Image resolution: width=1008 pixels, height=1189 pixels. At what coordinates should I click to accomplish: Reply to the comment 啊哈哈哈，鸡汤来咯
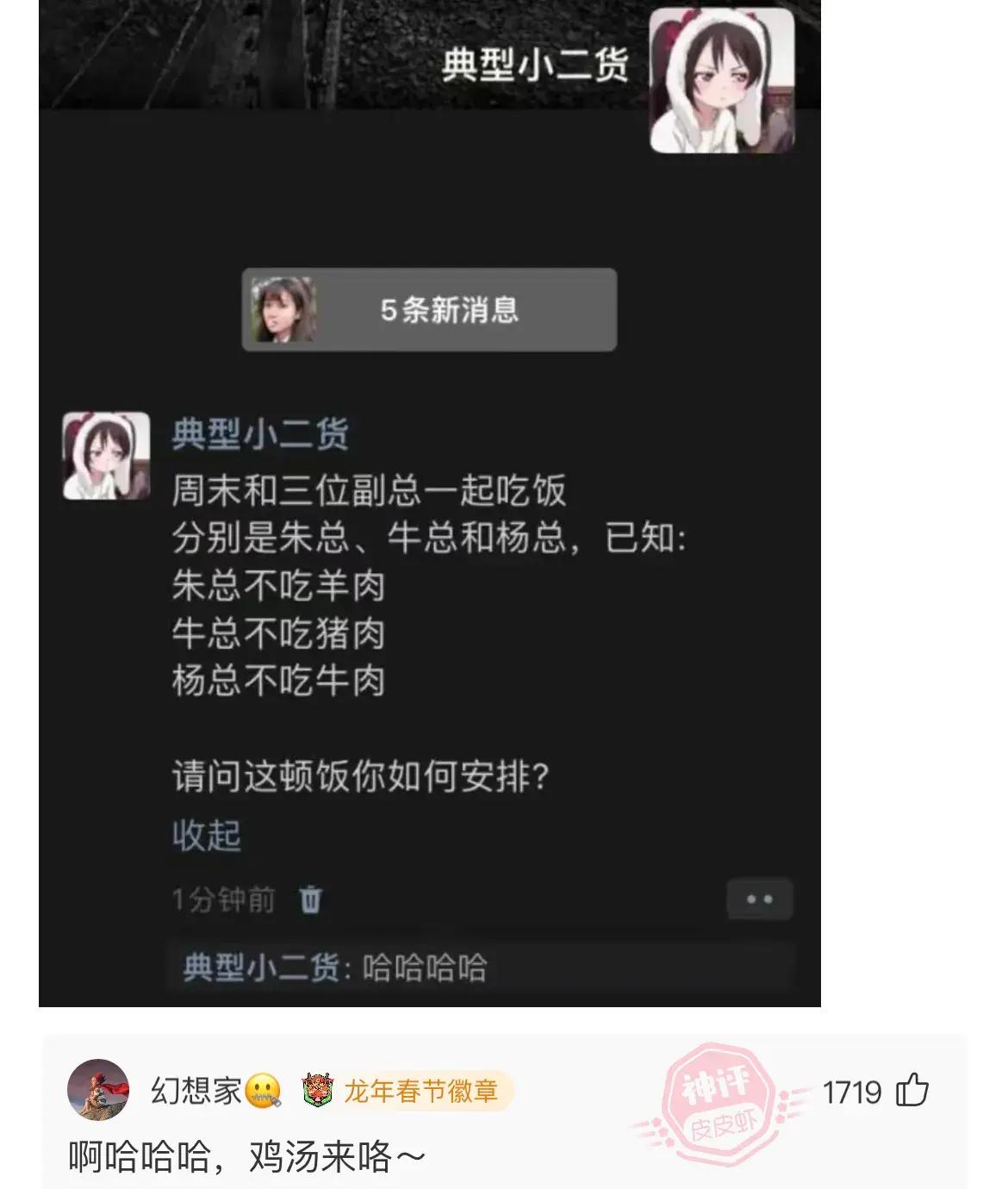coord(246,1156)
